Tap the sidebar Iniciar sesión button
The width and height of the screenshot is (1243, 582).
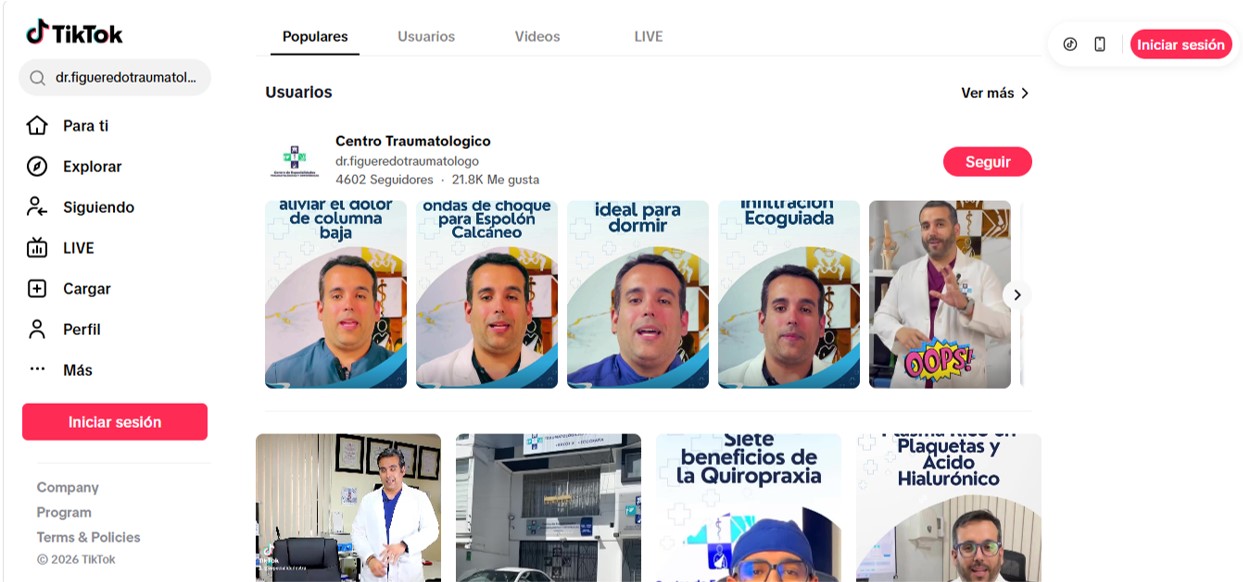pos(114,422)
